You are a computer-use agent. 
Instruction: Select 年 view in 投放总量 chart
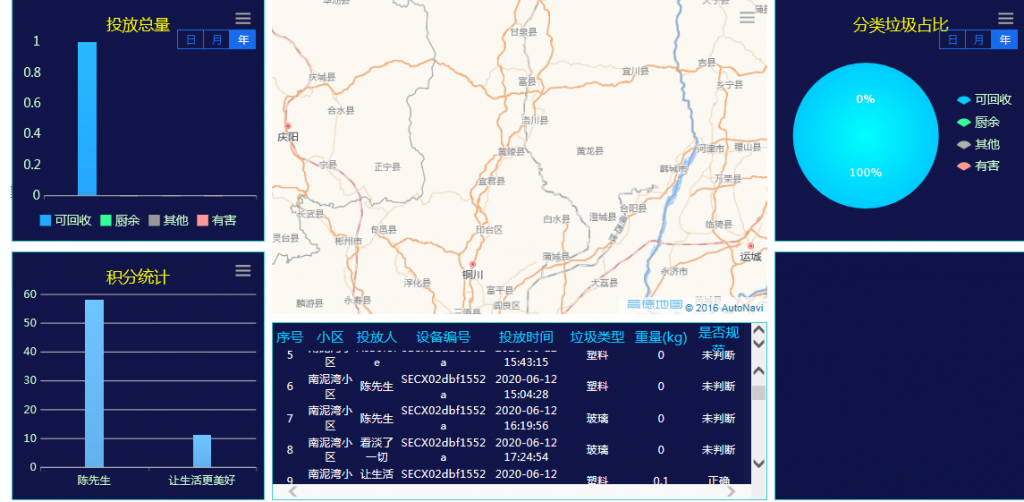tap(242, 39)
